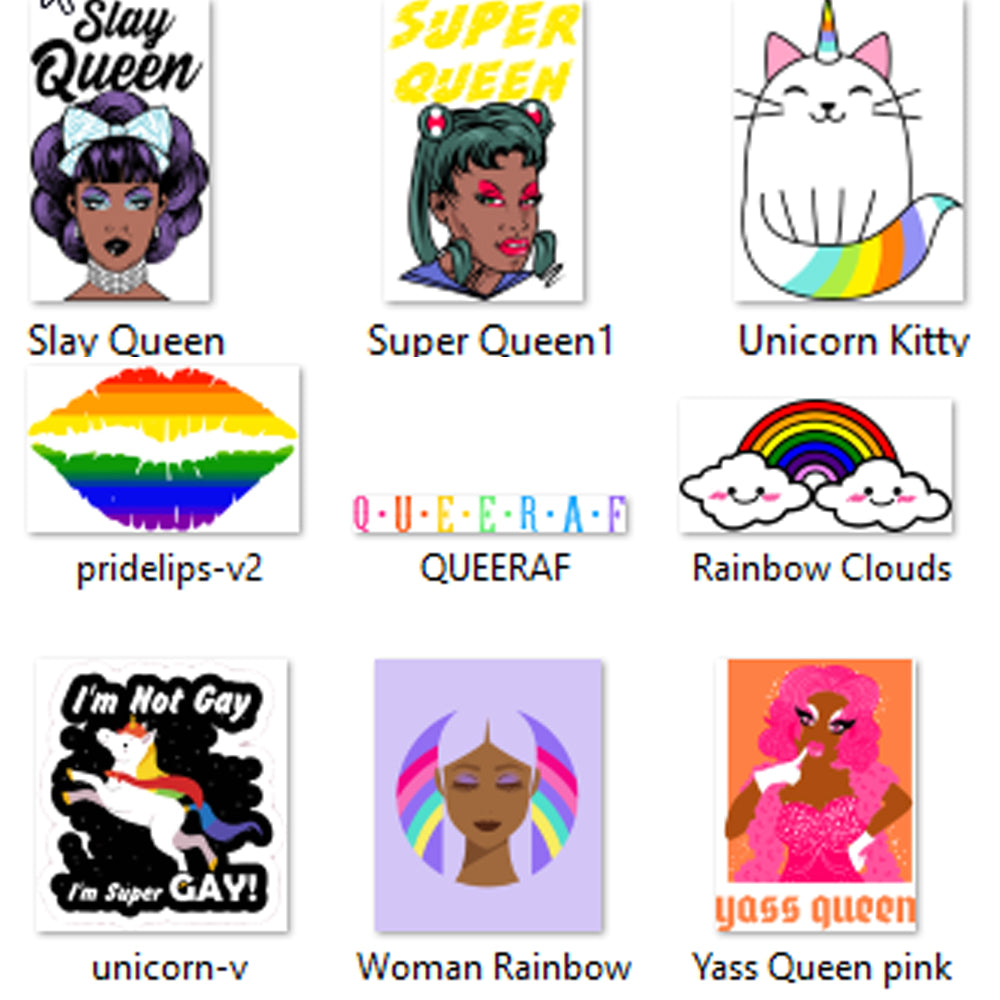Viewport: 1000px width, 1000px height.
Task: Select the Woman Rainbow image
Action: pyautogui.click(x=489, y=796)
